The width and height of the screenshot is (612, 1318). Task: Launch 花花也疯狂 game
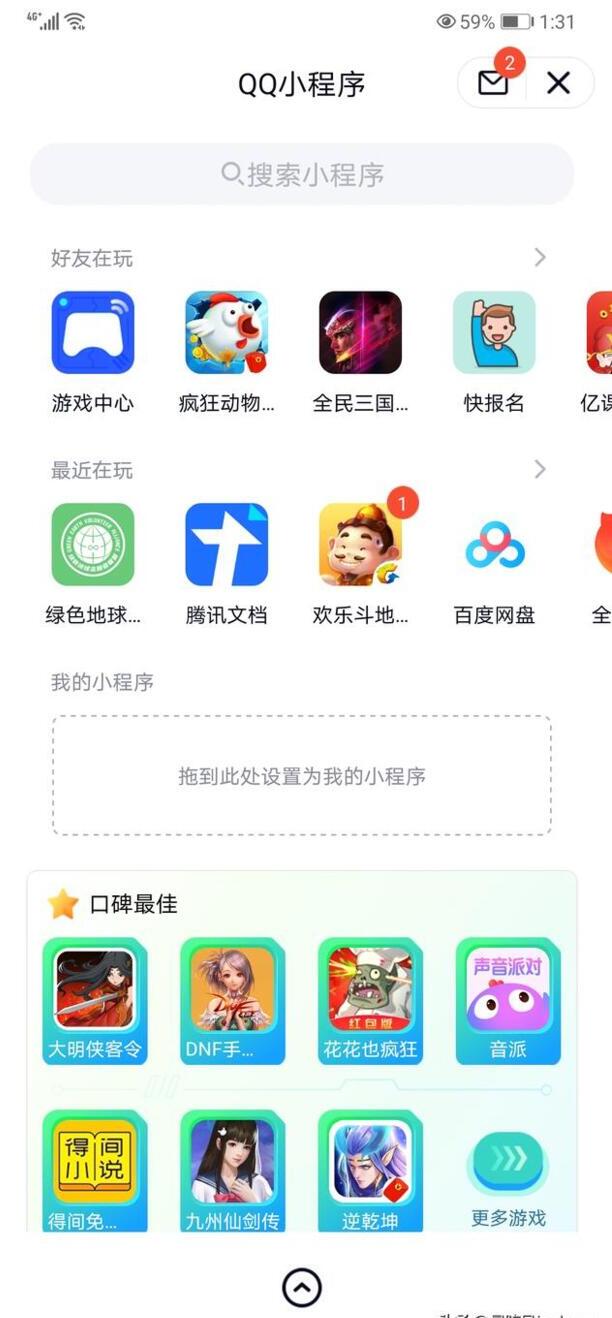(371, 1000)
